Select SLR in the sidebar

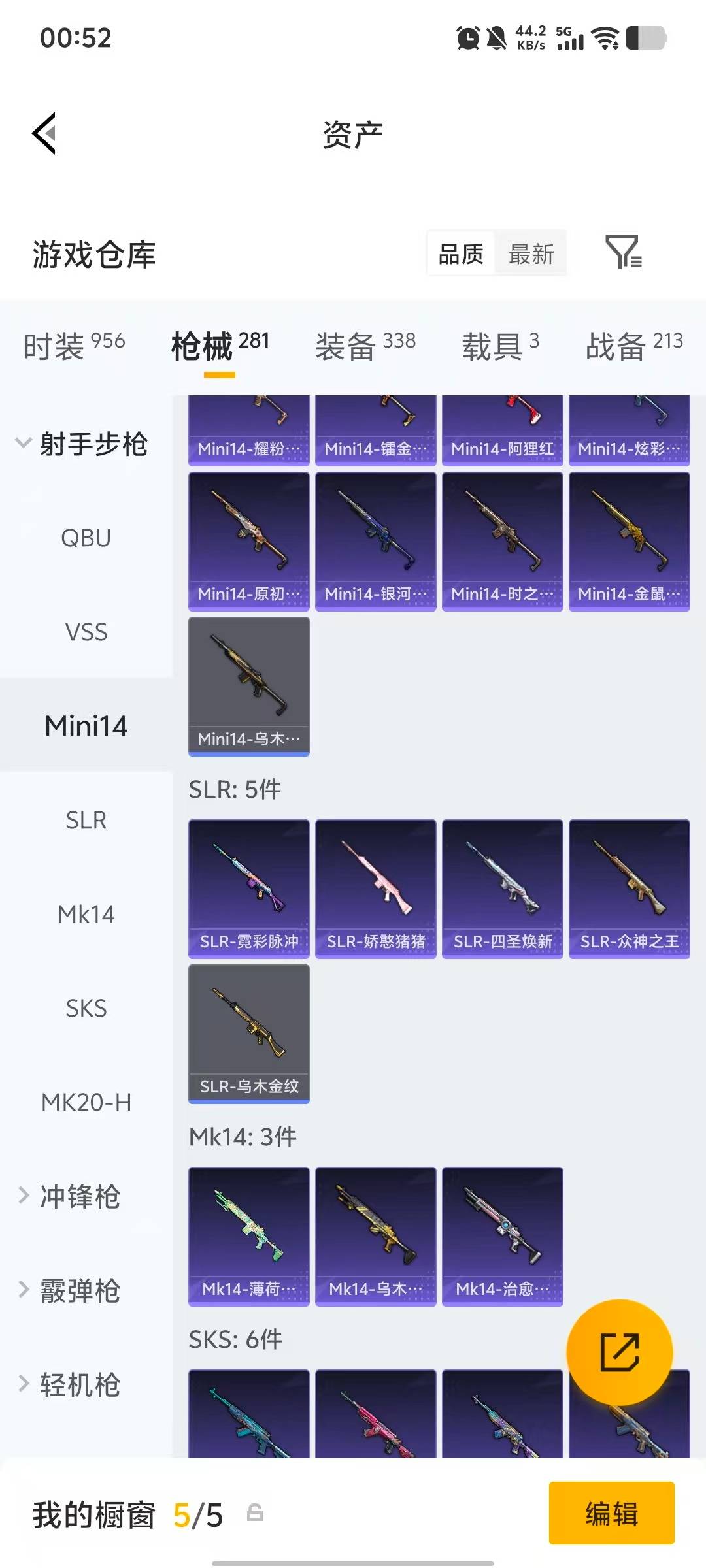86,820
